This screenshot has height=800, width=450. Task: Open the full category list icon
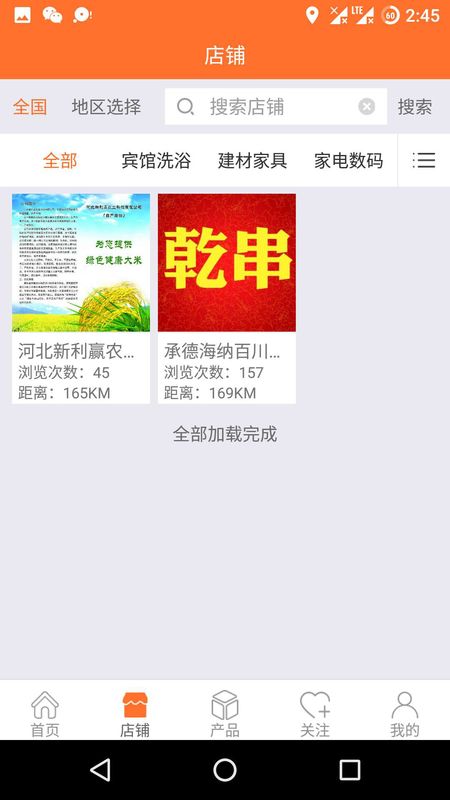coord(423,160)
